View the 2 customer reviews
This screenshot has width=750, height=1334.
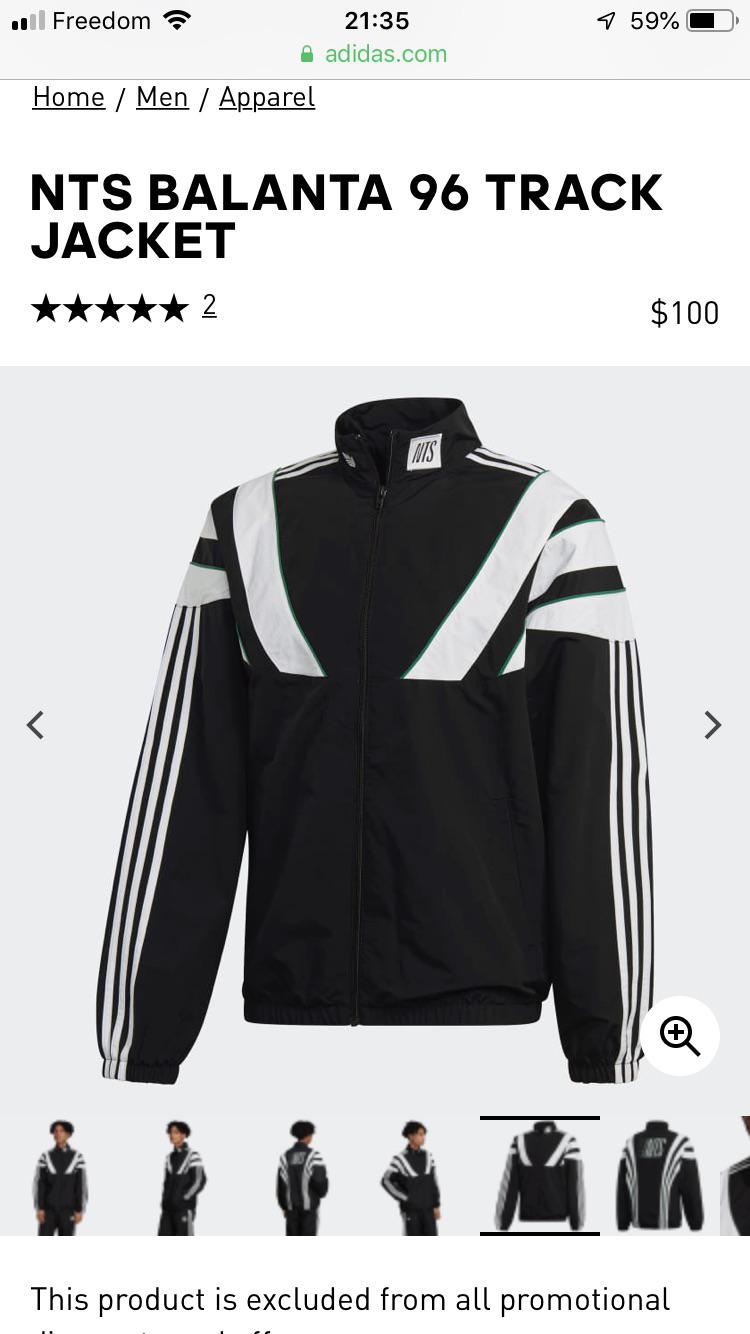tap(209, 306)
